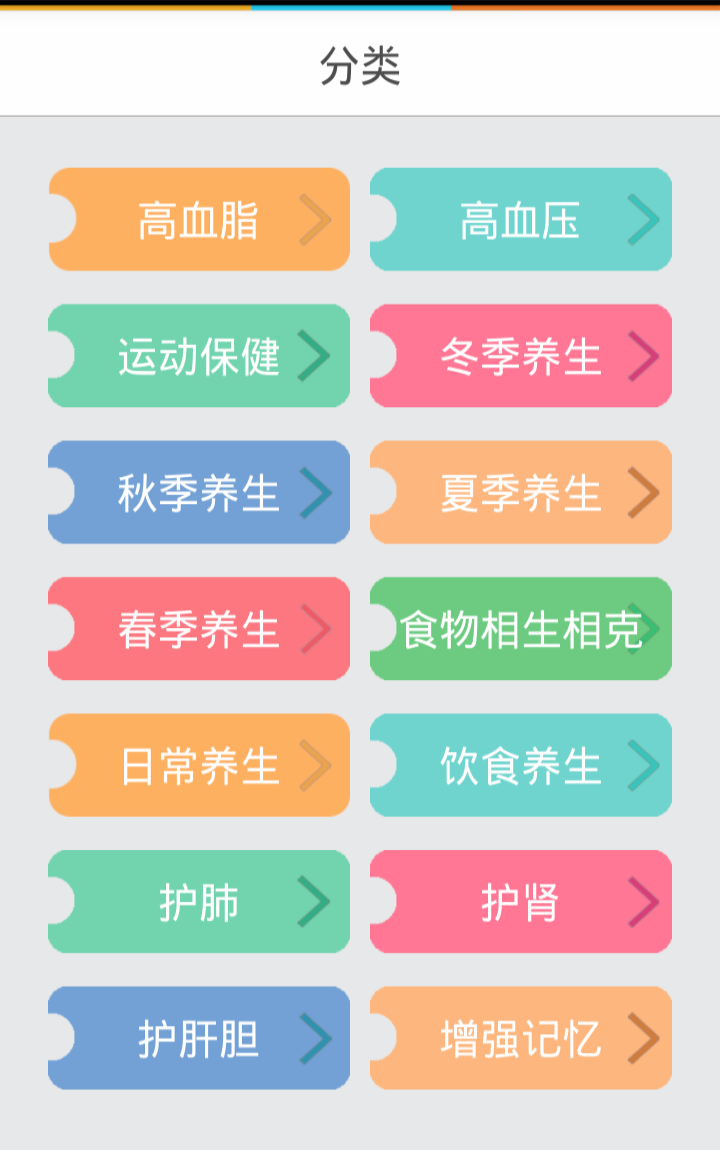The width and height of the screenshot is (720, 1150).
Task: Open the 护肾 kidney care category
Action: 520,902
